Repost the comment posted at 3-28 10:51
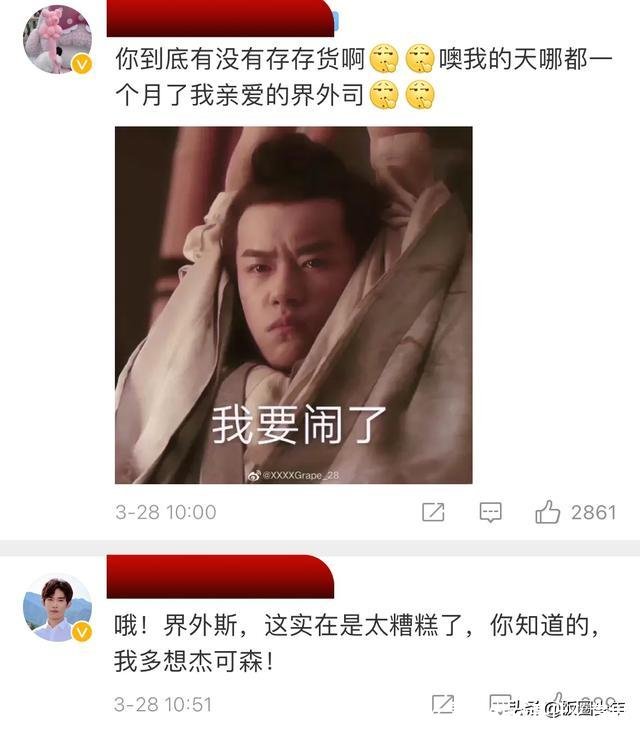The width and height of the screenshot is (640, 731). coord(441,704)
